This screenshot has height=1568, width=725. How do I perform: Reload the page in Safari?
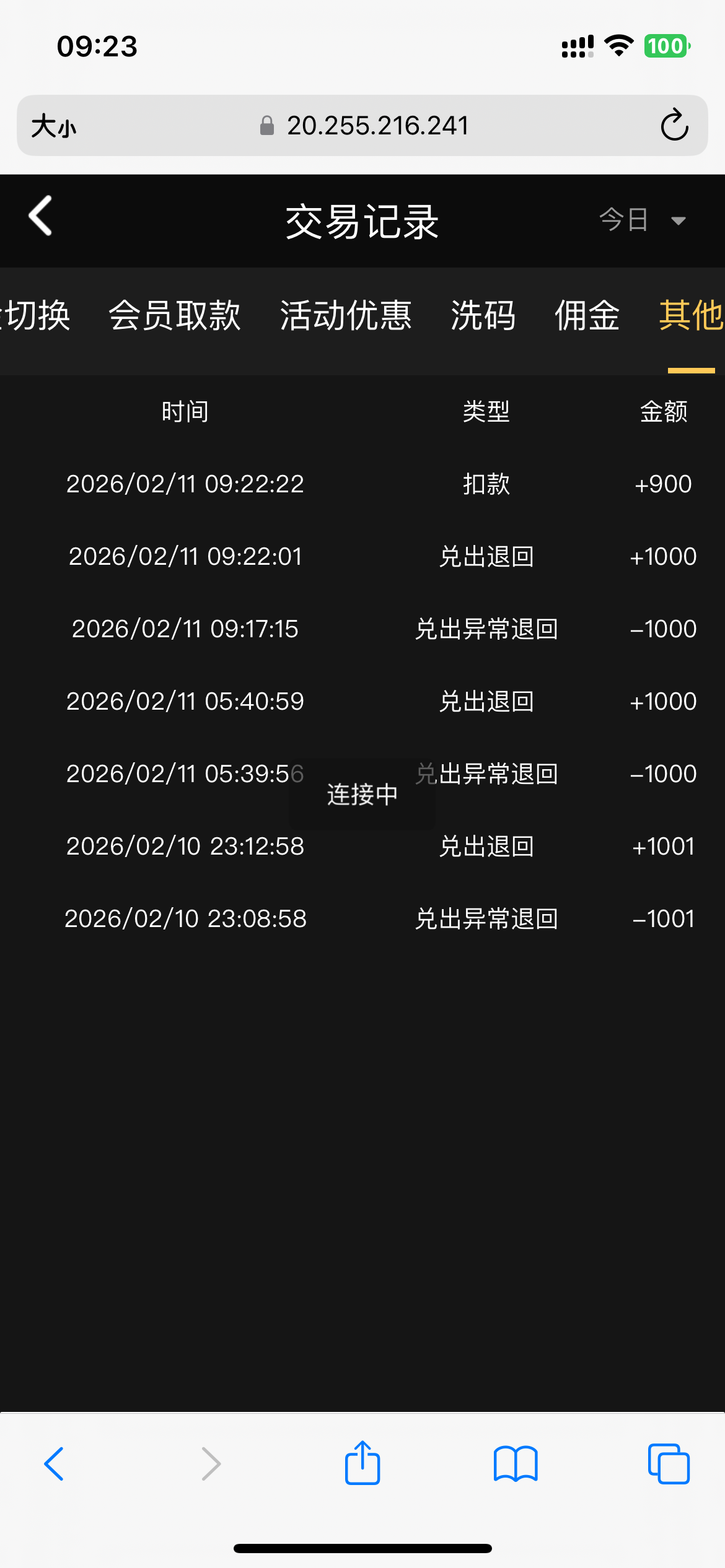(674, 126)
